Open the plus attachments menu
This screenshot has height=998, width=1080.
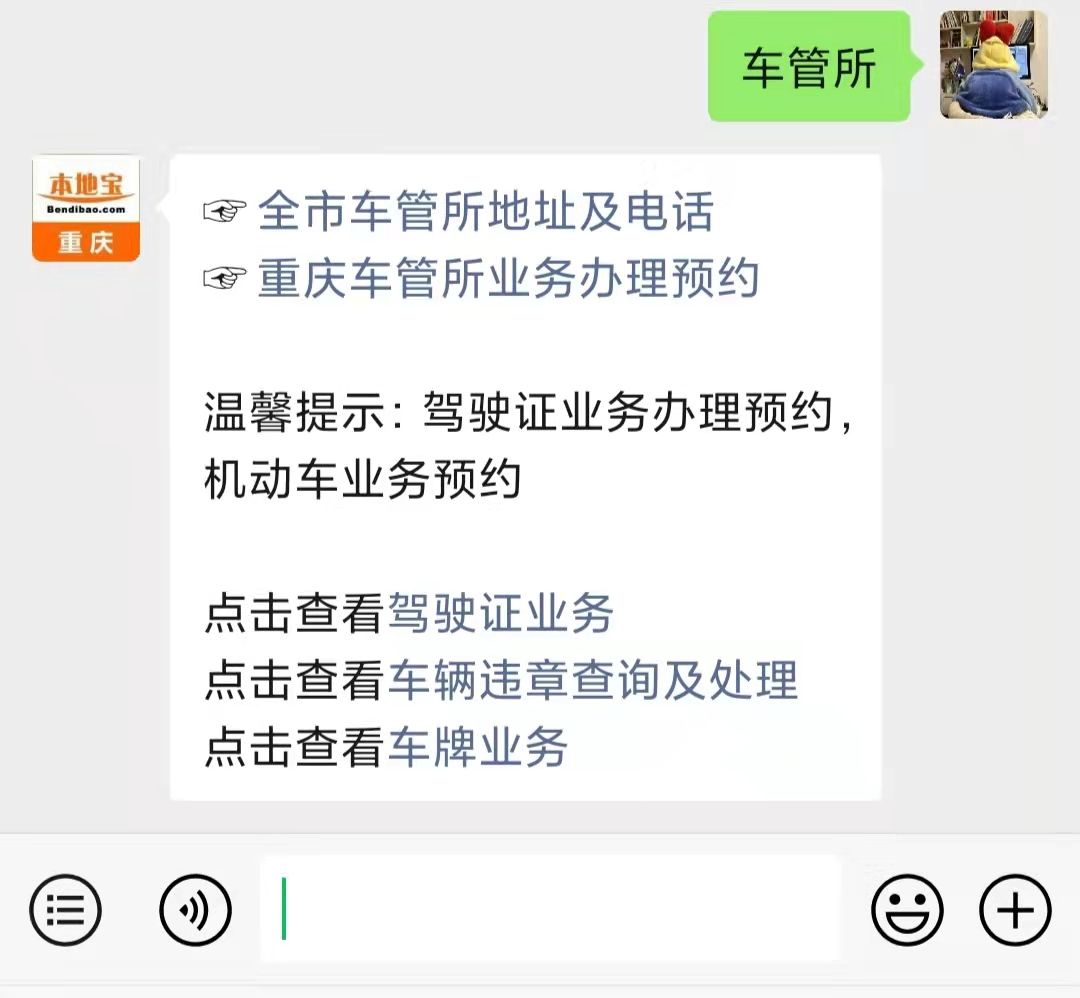pos(1014,910)
